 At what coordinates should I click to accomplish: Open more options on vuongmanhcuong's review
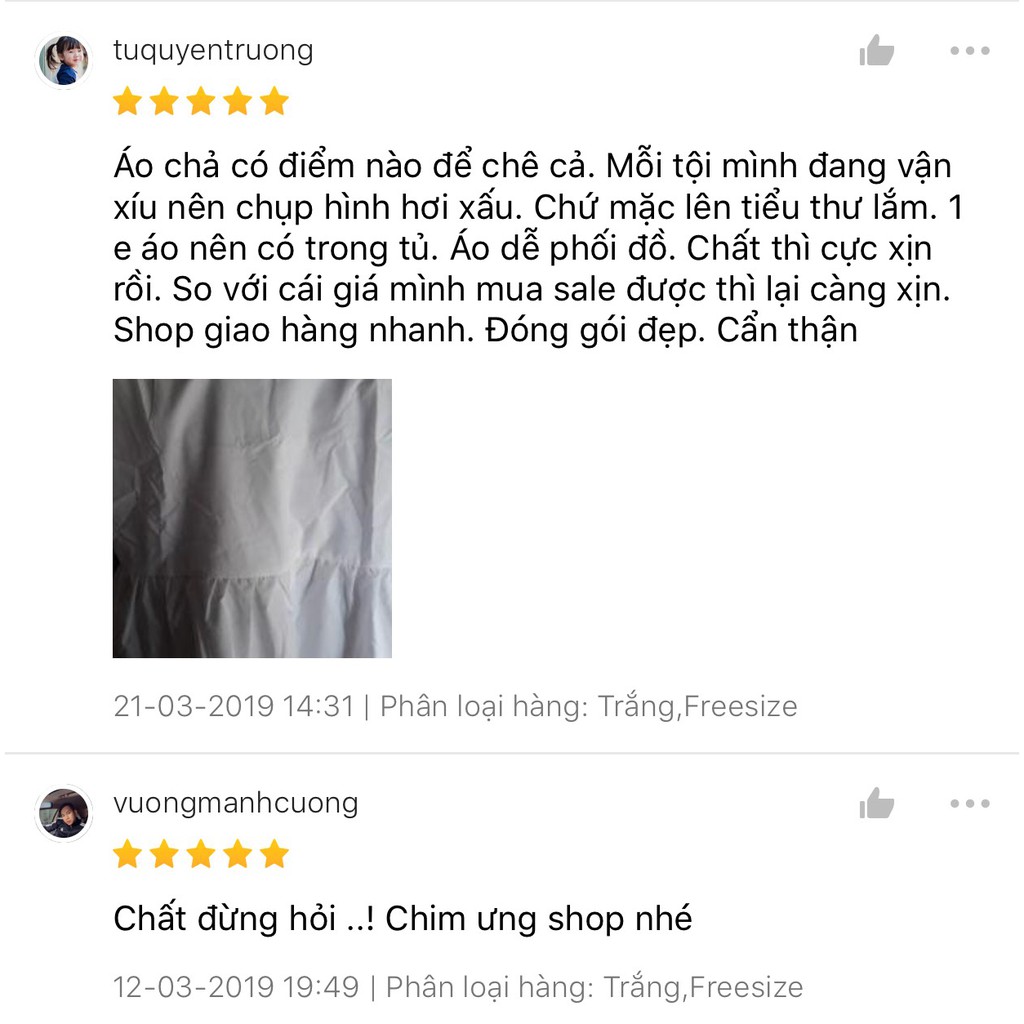pos(969,803)
